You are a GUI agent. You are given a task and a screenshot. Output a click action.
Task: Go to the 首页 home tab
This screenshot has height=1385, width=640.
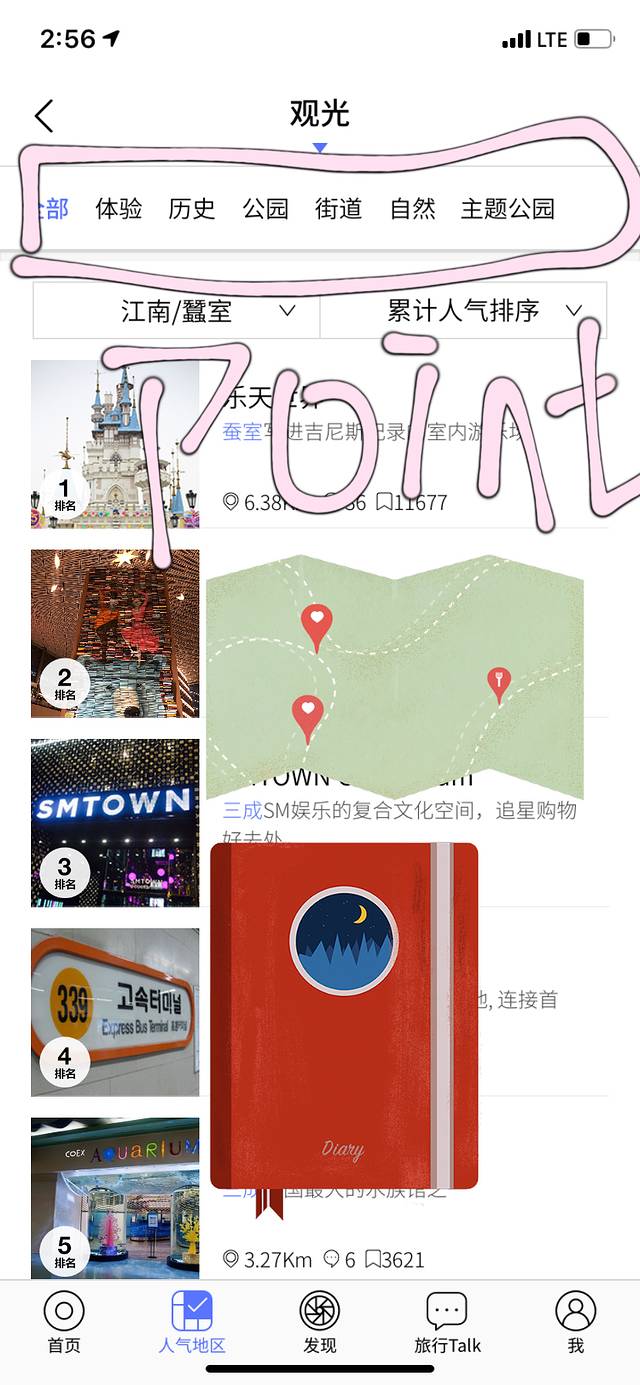(x=64, y=1322)
